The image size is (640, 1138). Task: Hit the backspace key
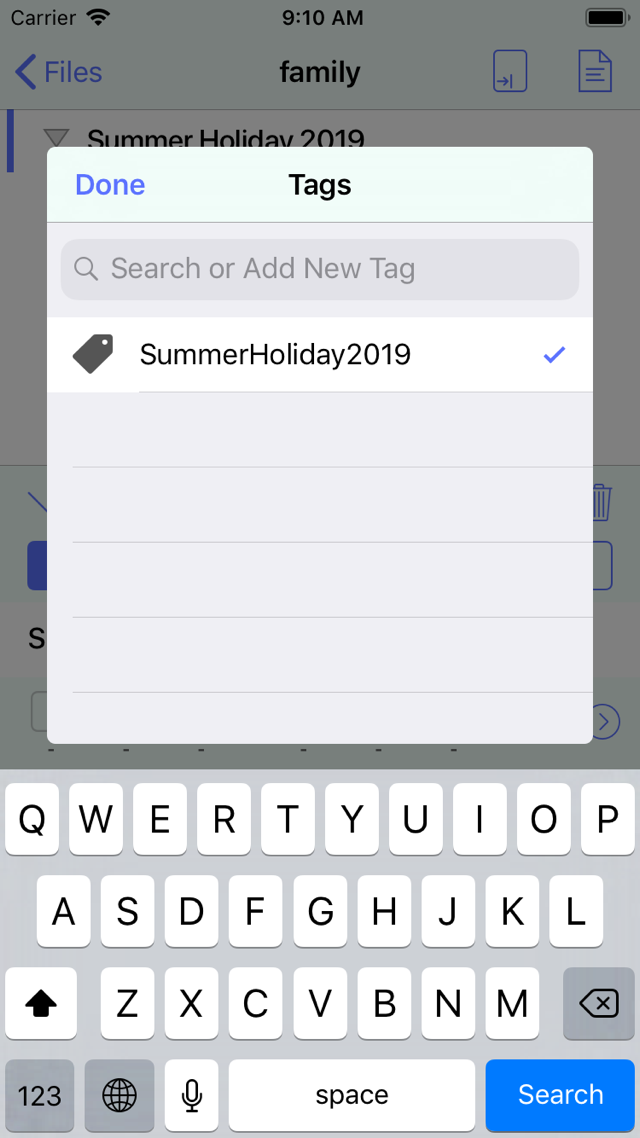(x=599, y=1004)
